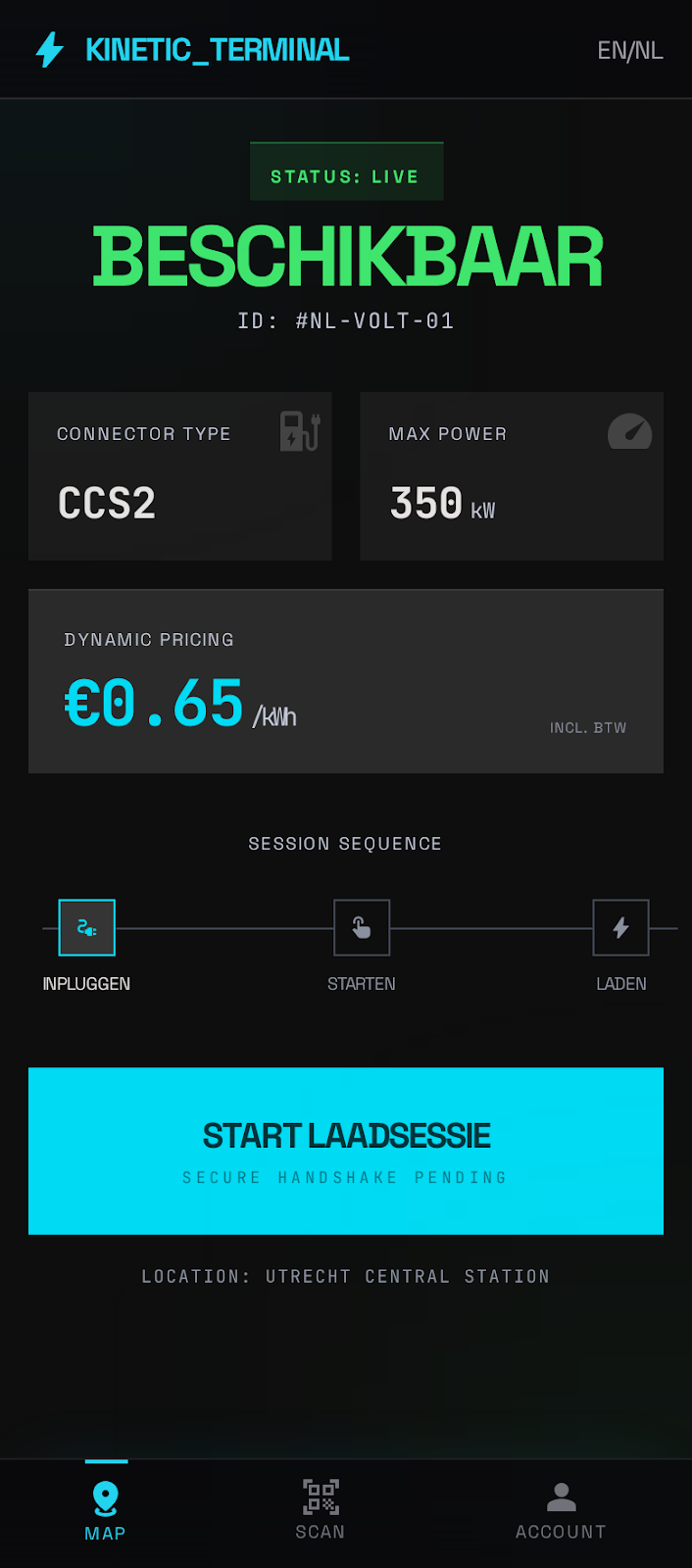Go to the Account tab

561,1510
